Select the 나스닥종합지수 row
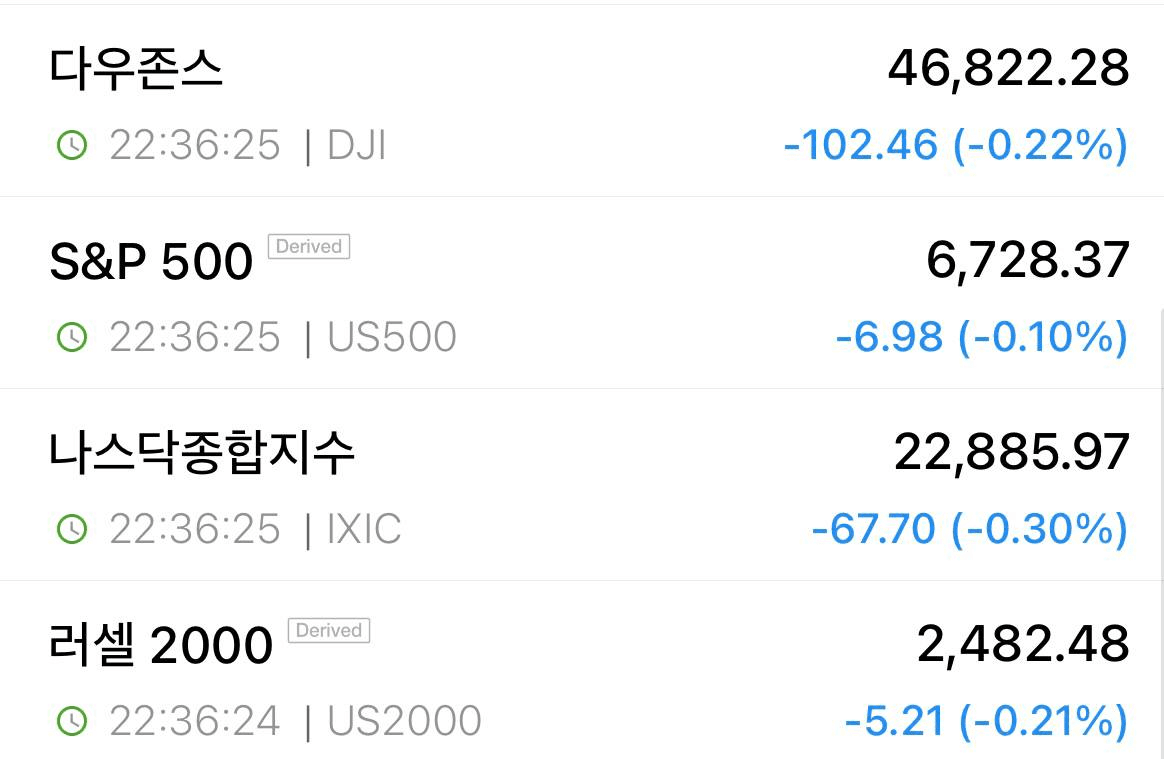The height and width of the screenshot is (759, 1164). click(x=201, y=453)
